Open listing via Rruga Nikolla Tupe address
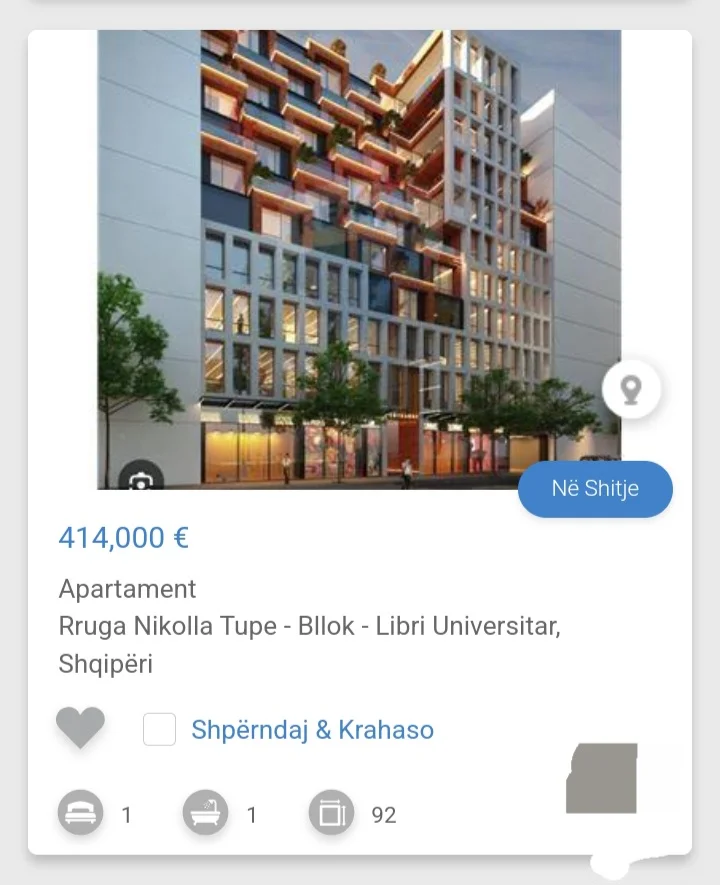The image size is (720, 885). click(310, 626)
